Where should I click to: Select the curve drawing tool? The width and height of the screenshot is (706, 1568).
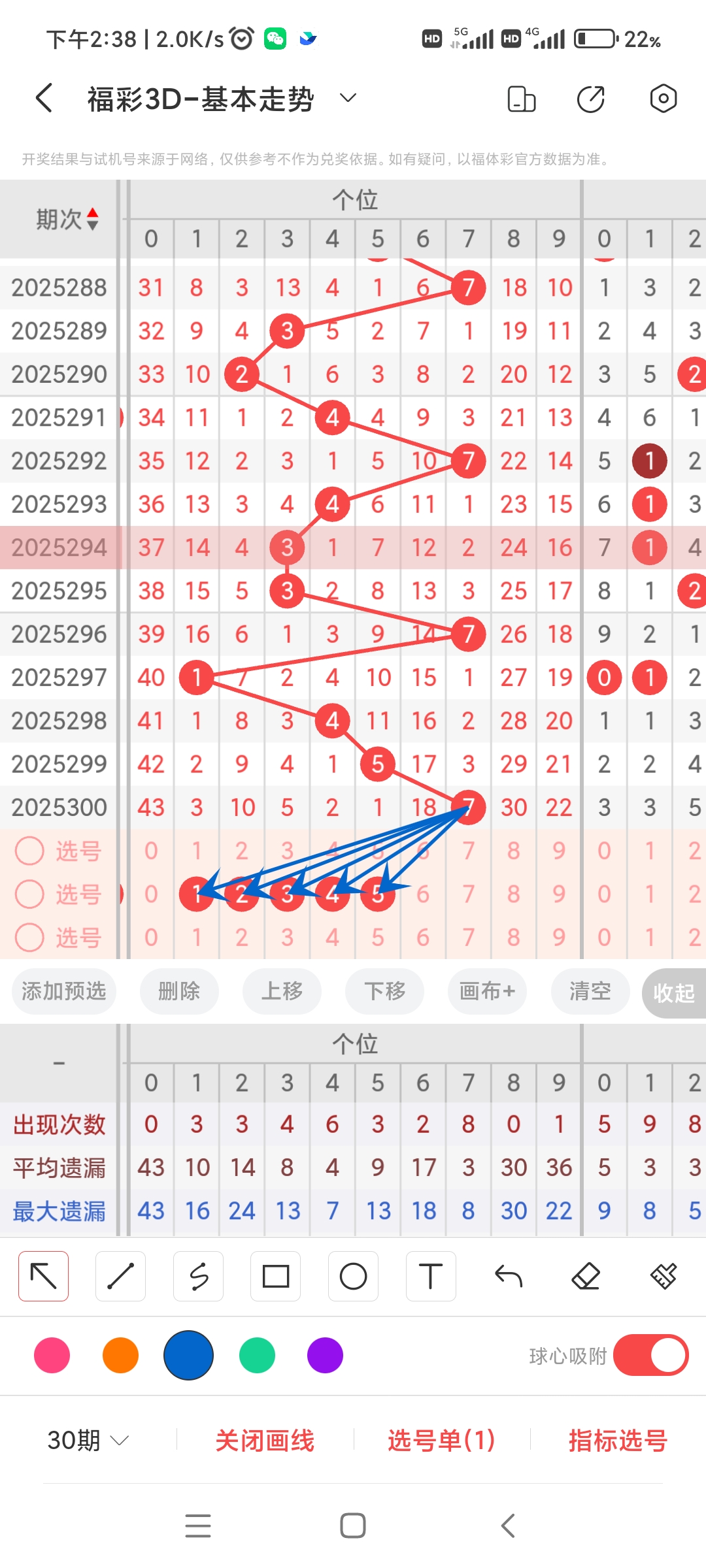point(198,1275)
